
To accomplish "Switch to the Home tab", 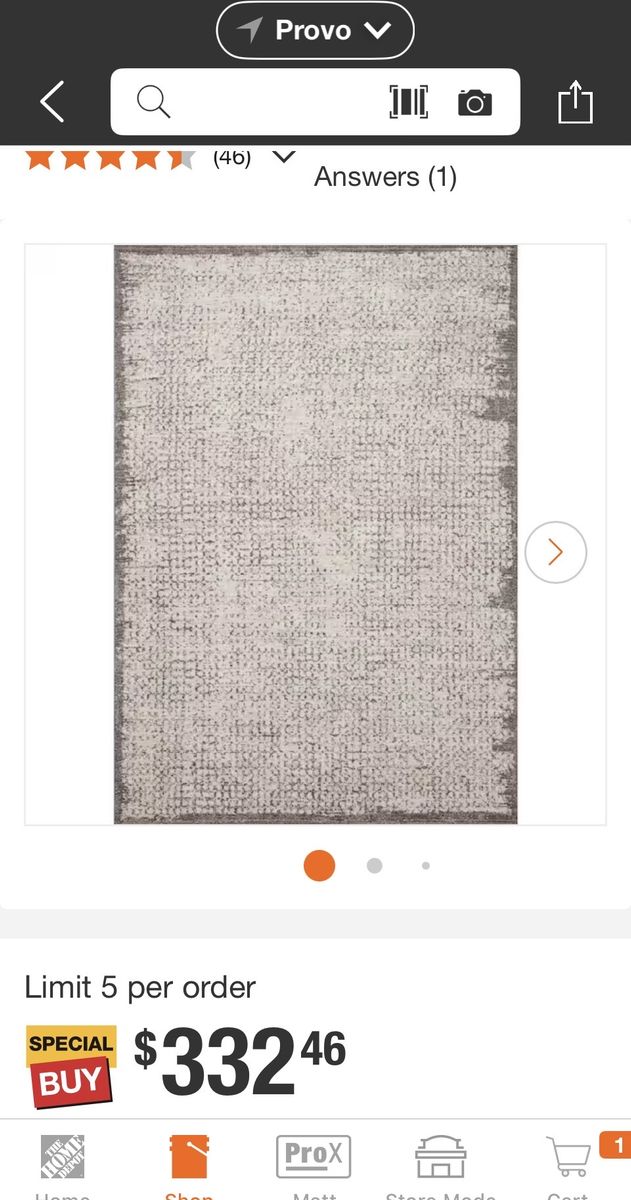I will point(62,1164).
